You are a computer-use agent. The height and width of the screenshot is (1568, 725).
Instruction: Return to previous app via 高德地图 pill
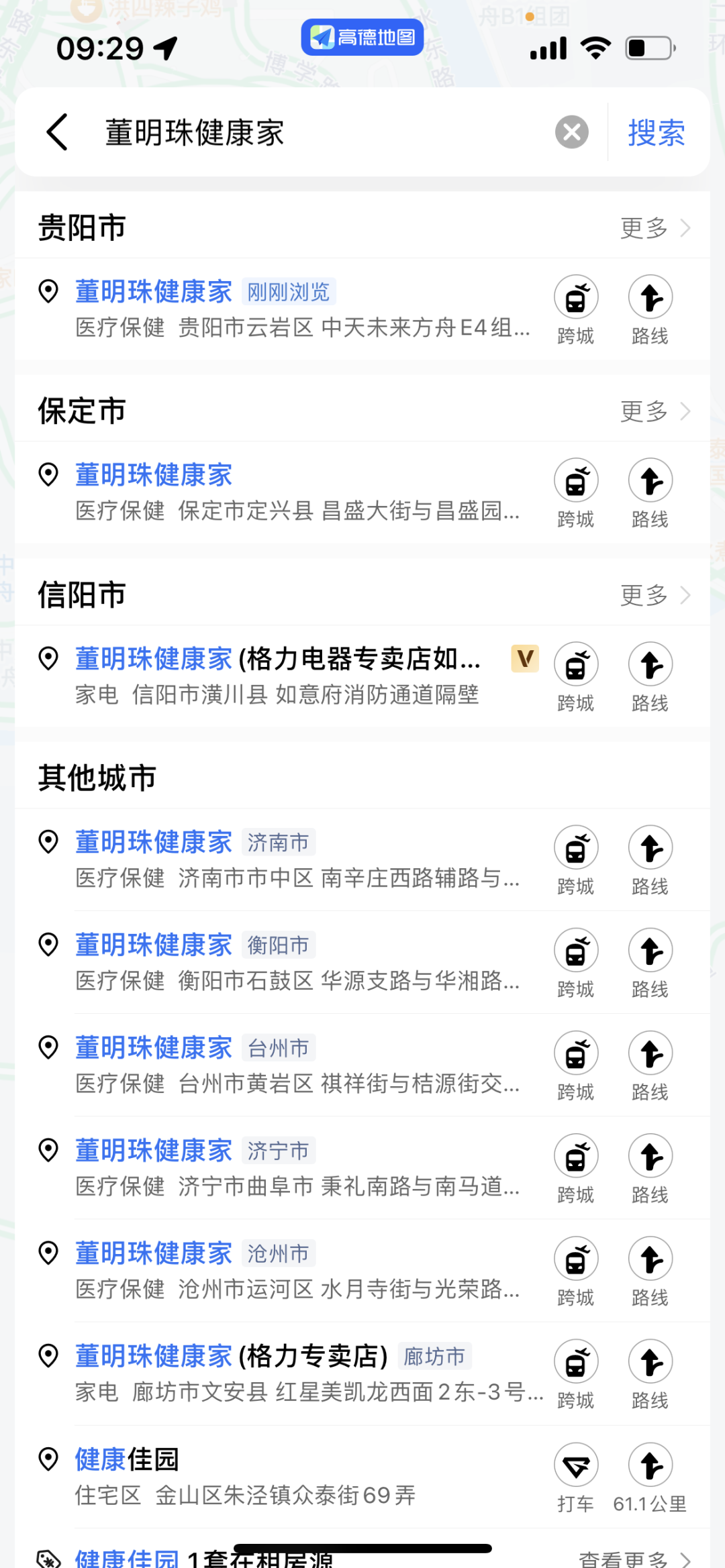point(362,37)
